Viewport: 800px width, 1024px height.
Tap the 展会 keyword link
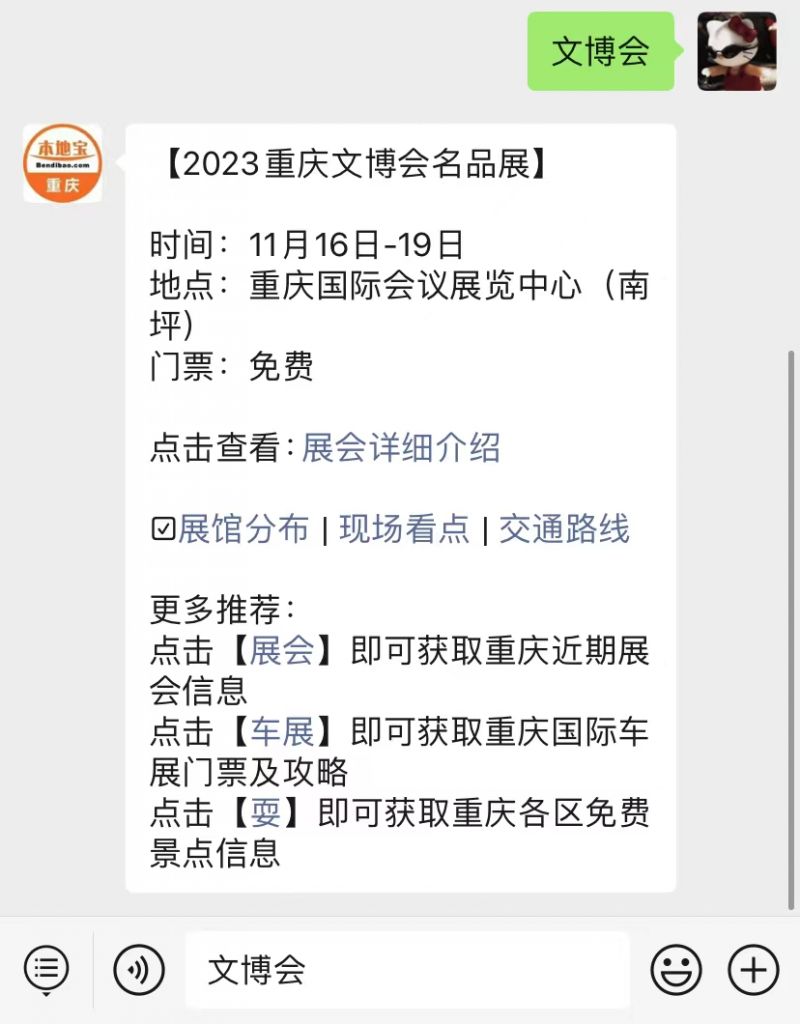click(281, 651)
